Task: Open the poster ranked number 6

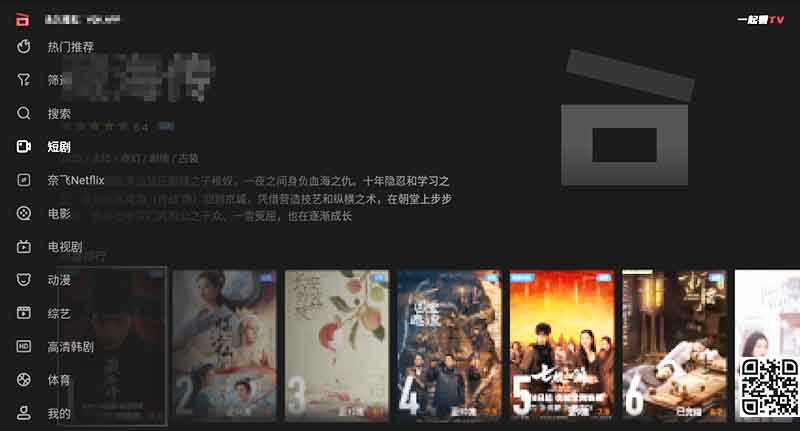Action: [x=673, y=344]
